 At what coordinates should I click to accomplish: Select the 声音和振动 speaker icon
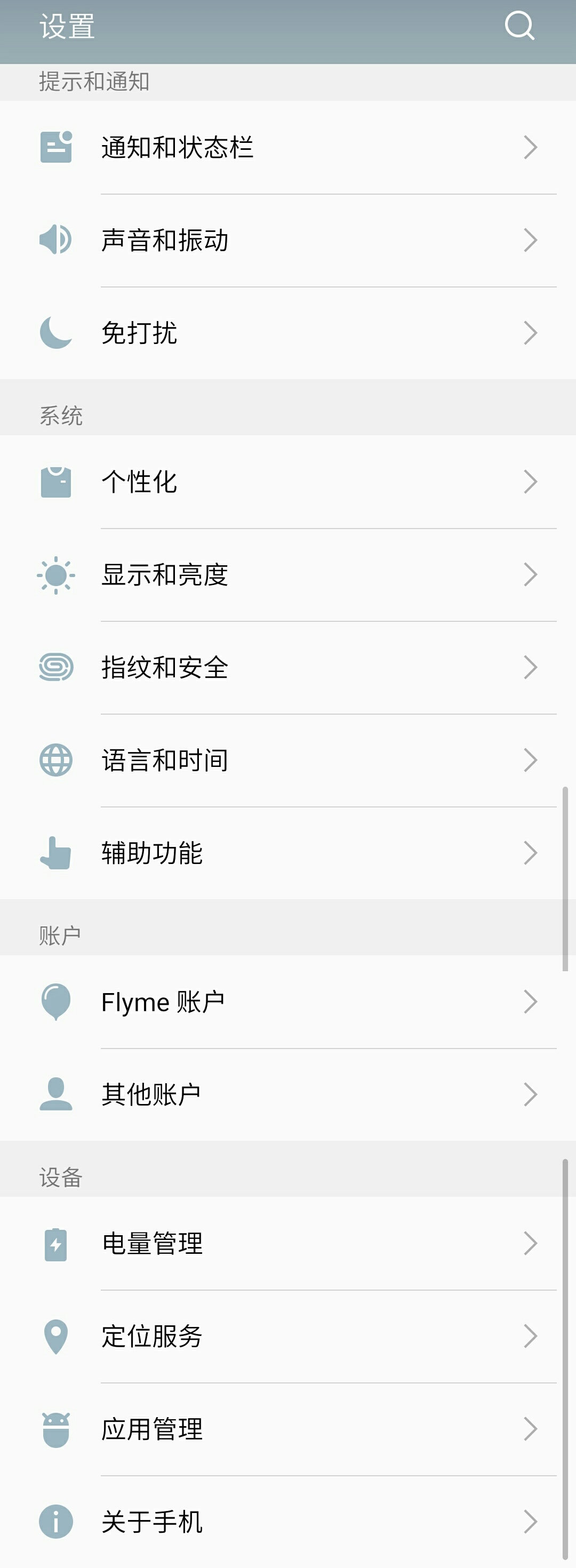[56, 240]
